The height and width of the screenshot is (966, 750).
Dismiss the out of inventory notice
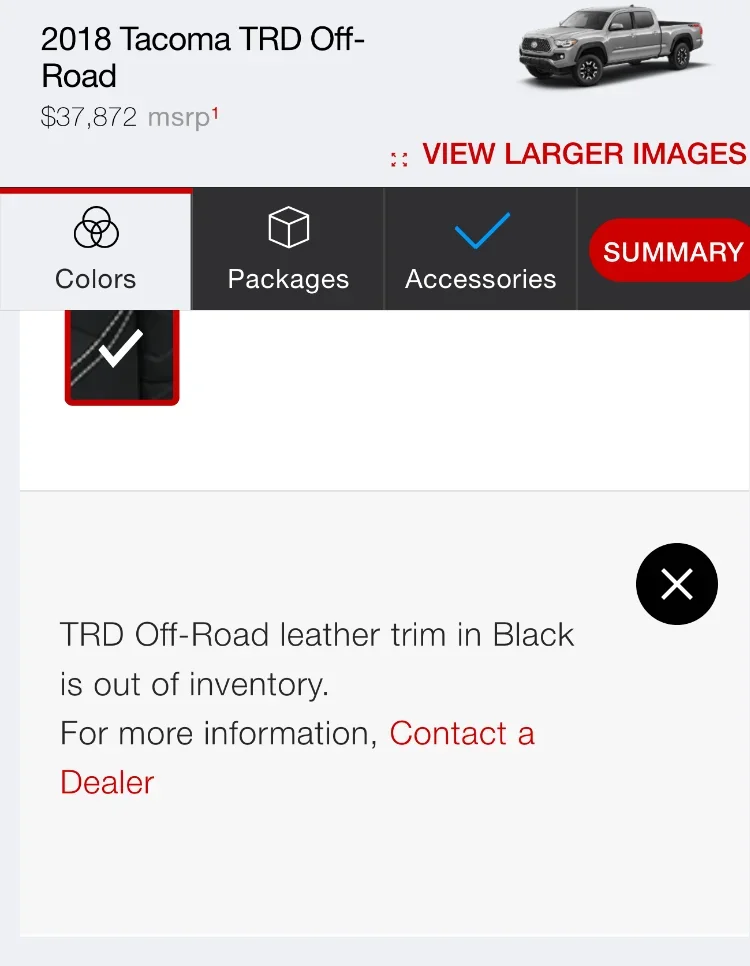677,584
